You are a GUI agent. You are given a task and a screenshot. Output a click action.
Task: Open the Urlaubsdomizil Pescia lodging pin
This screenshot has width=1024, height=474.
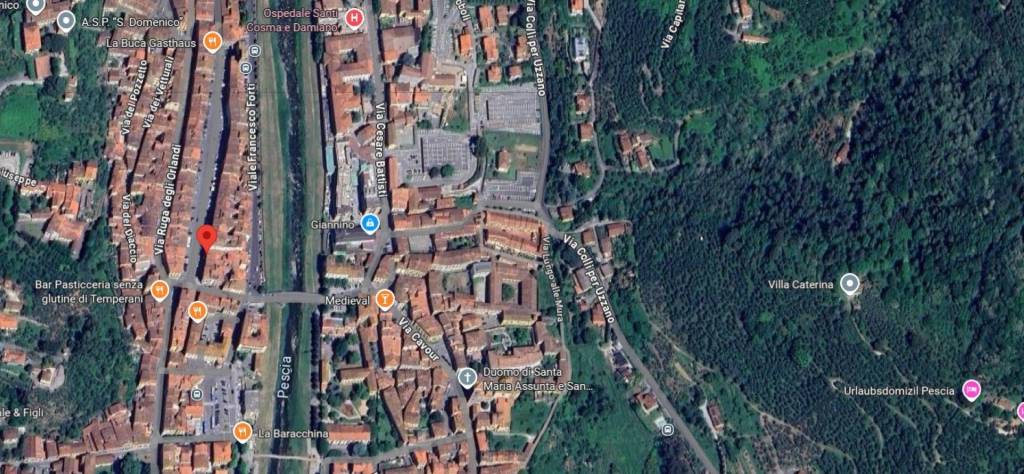tap(969, 389)
